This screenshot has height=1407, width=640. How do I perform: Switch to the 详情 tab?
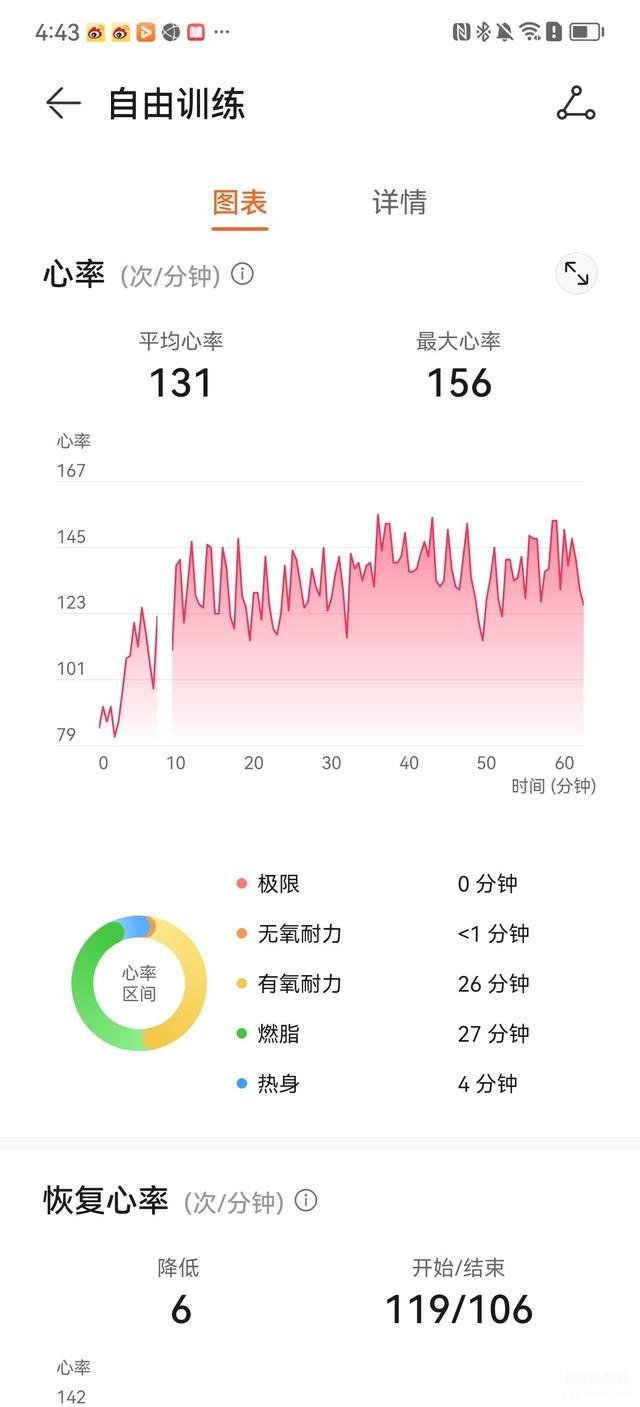(399, 202)
